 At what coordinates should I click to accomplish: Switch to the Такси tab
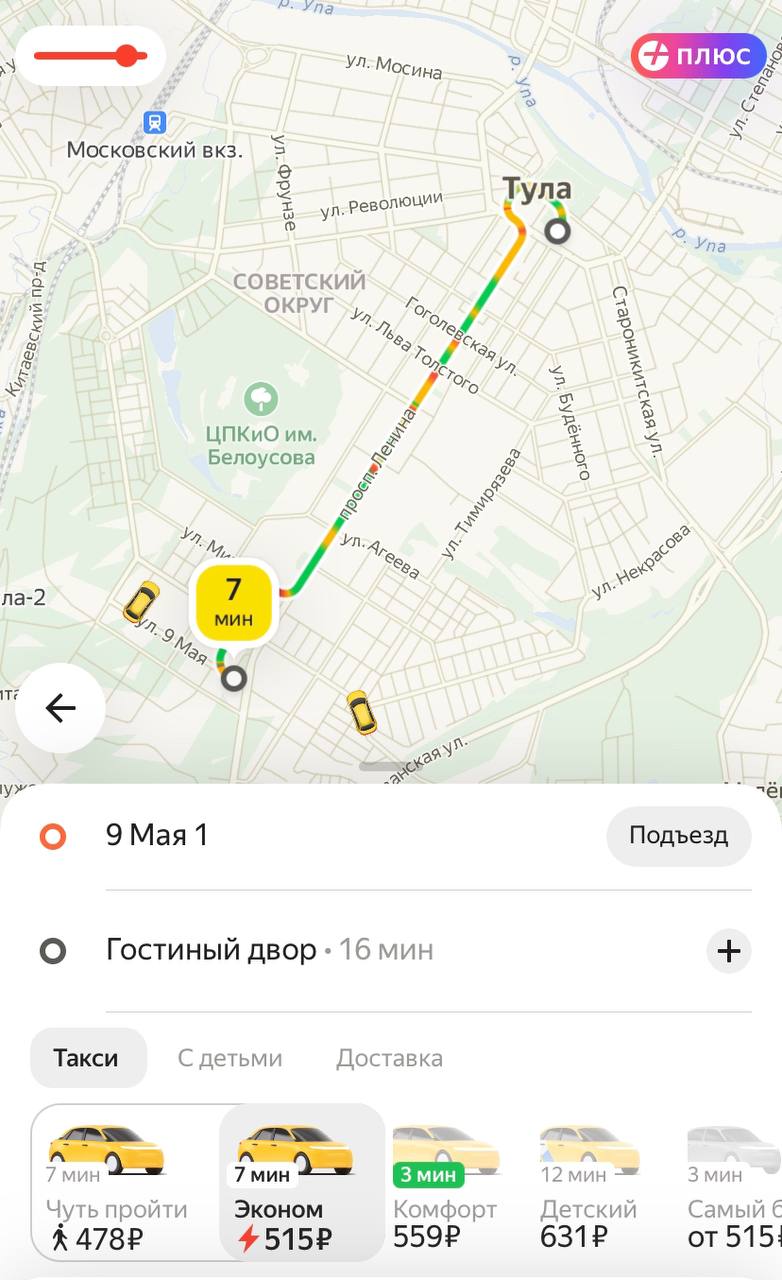click(87, 1058)
